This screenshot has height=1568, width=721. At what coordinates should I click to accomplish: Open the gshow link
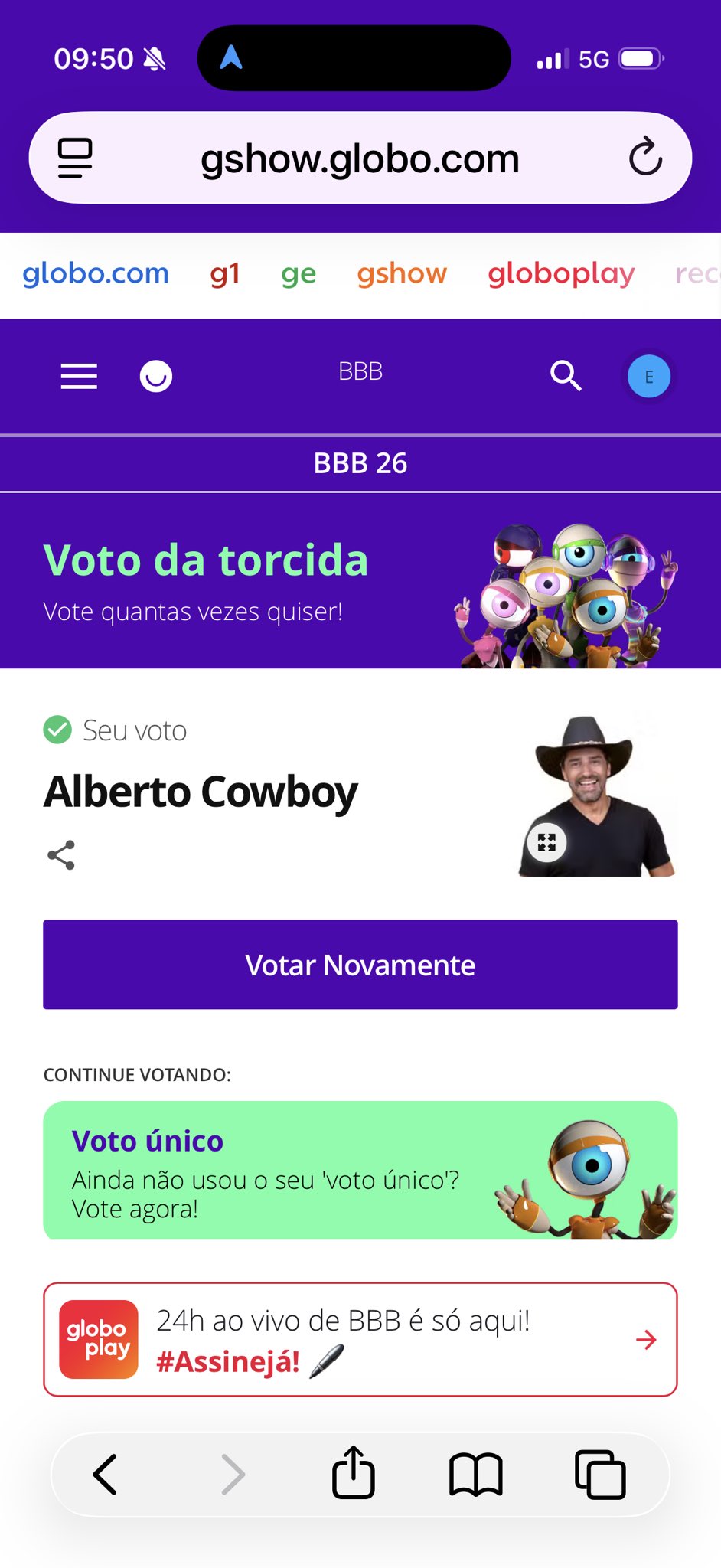[402, 273]
